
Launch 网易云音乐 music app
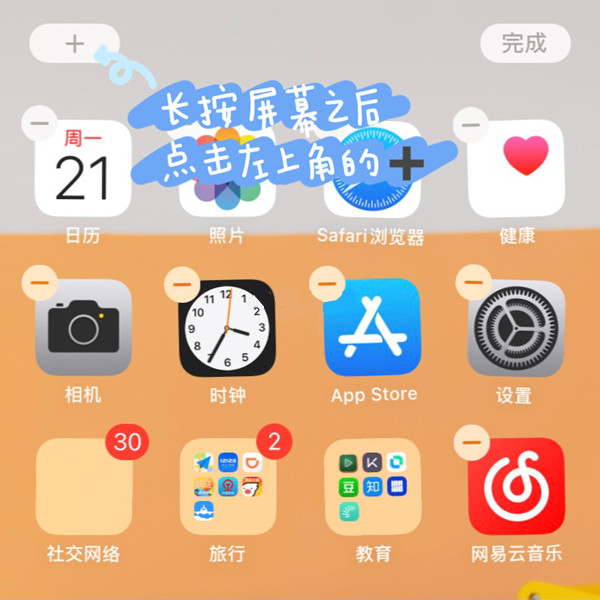tap(516, 486)
